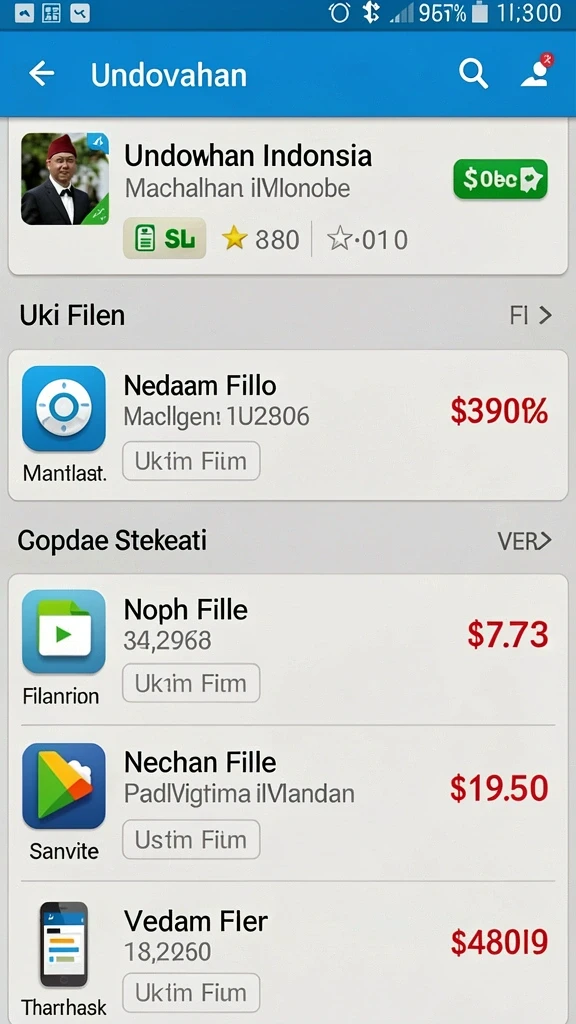Viewport: 576px width, 1024px height.
Task: Open the Nechan Fille item
Action: click(288, 803)
